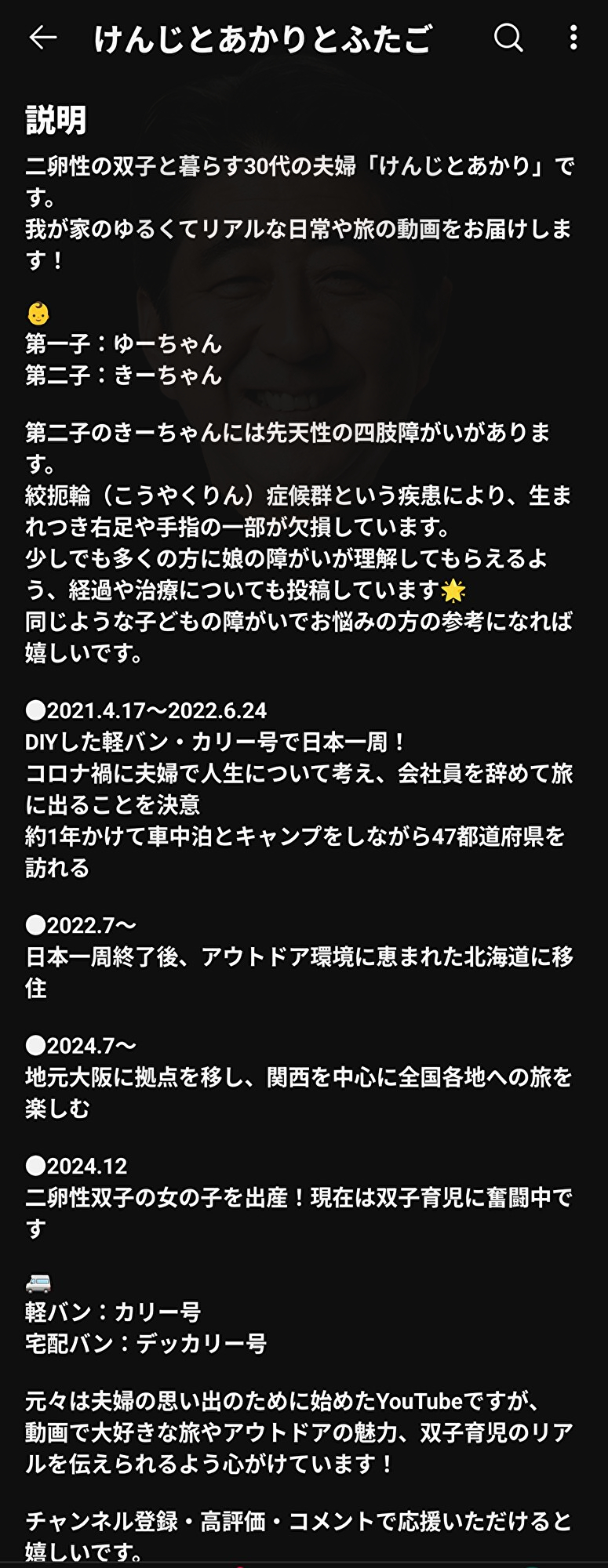Open the three-dot overflow menu

(573, 37)
